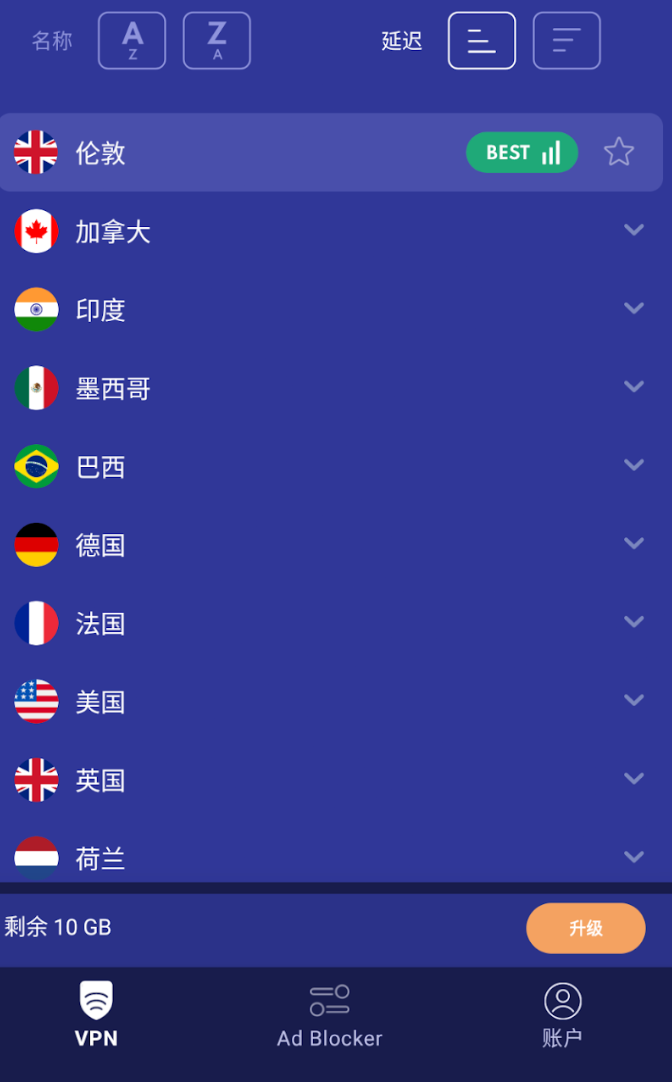
Task: Sort by latency descending
Action: tap(566, 41)
